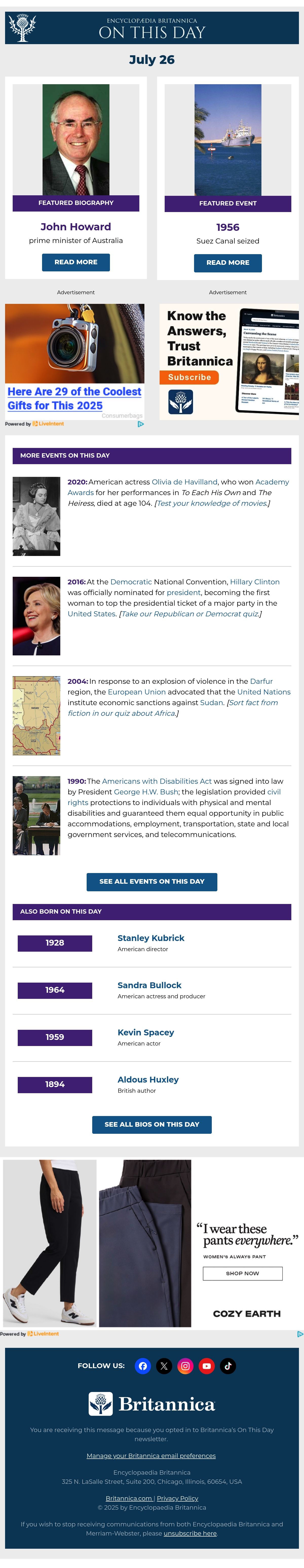See all bios on this day

(152, 1125)
